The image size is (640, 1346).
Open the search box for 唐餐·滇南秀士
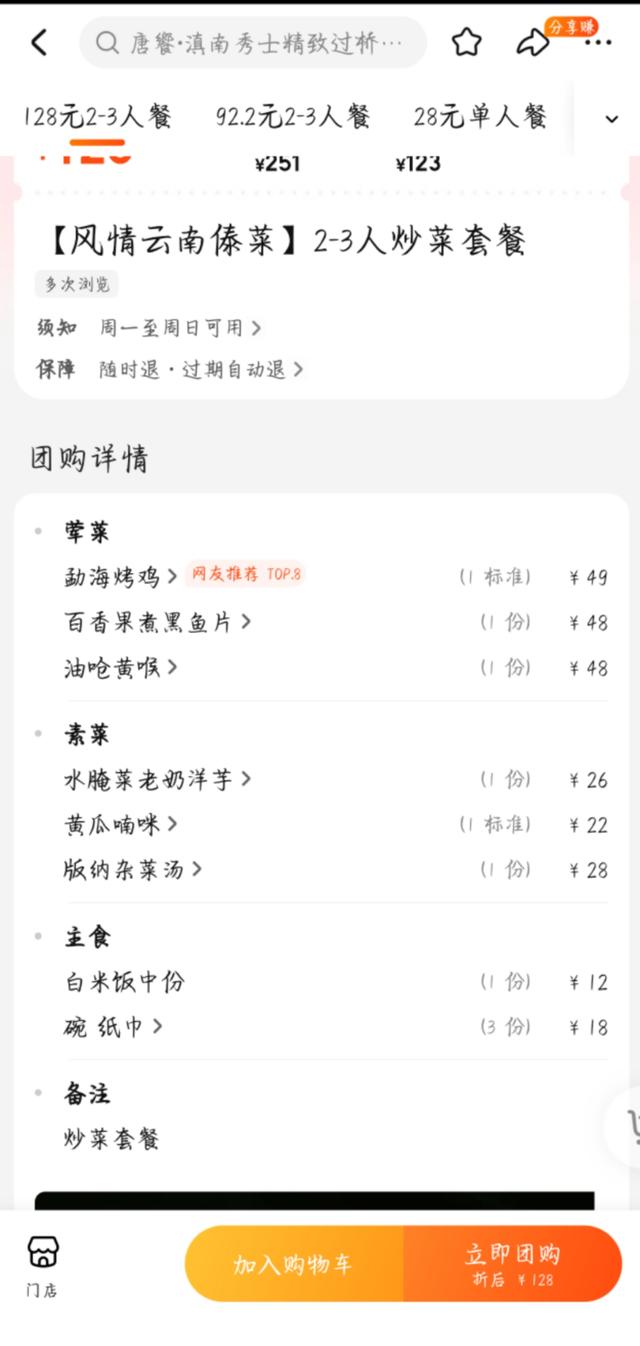pos(253,42)
